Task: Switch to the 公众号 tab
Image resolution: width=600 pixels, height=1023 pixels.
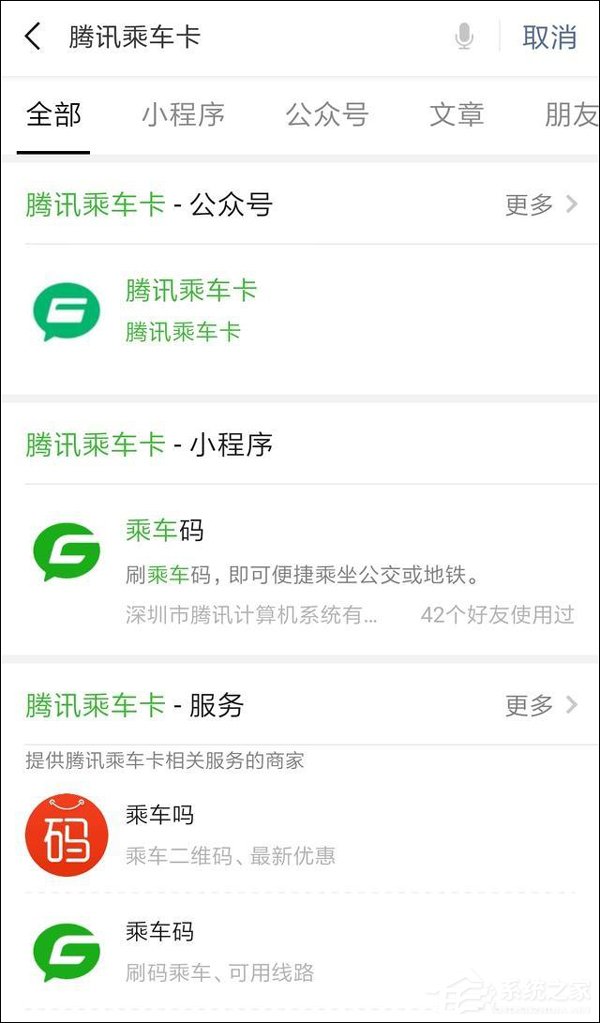Action: point(327,115)
